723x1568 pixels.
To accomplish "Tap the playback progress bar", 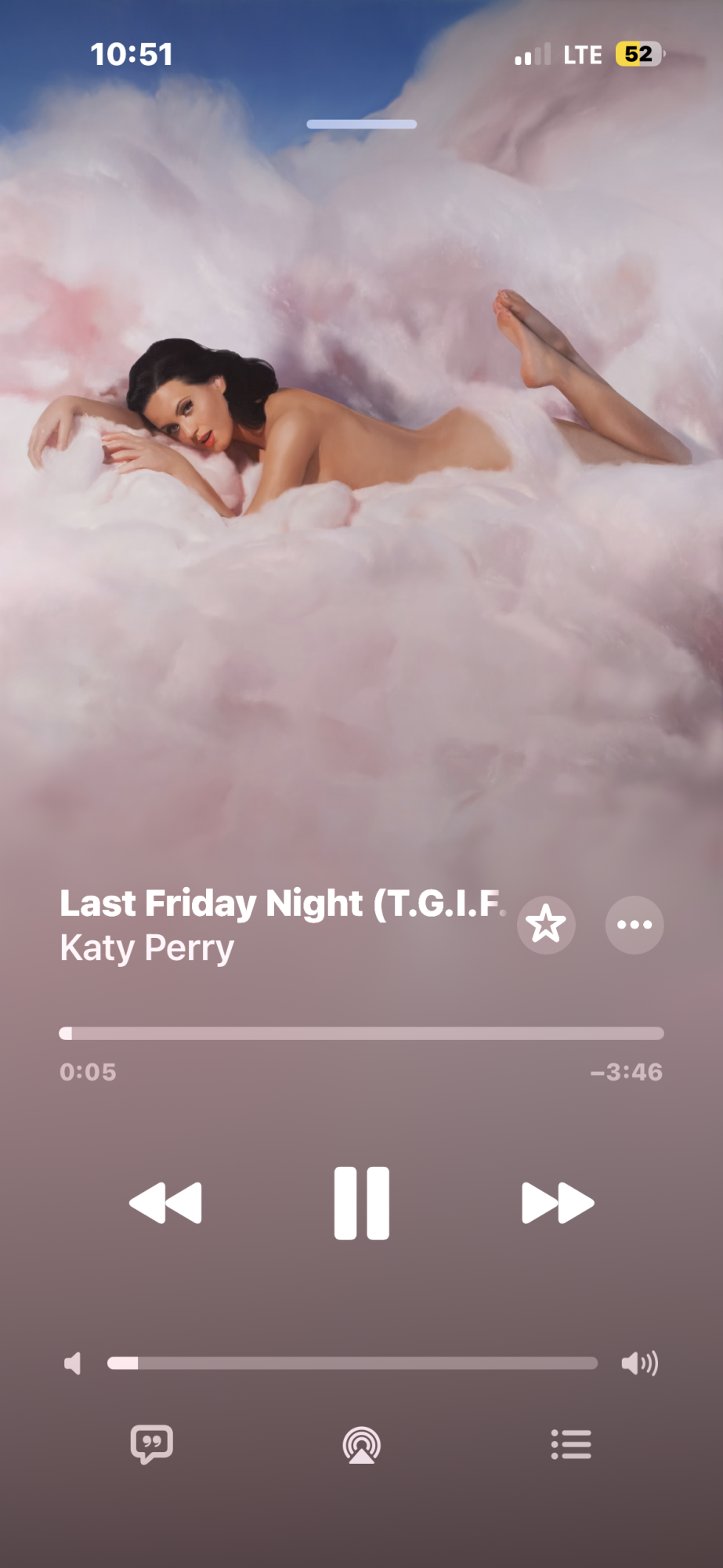I will (361, 1033).
